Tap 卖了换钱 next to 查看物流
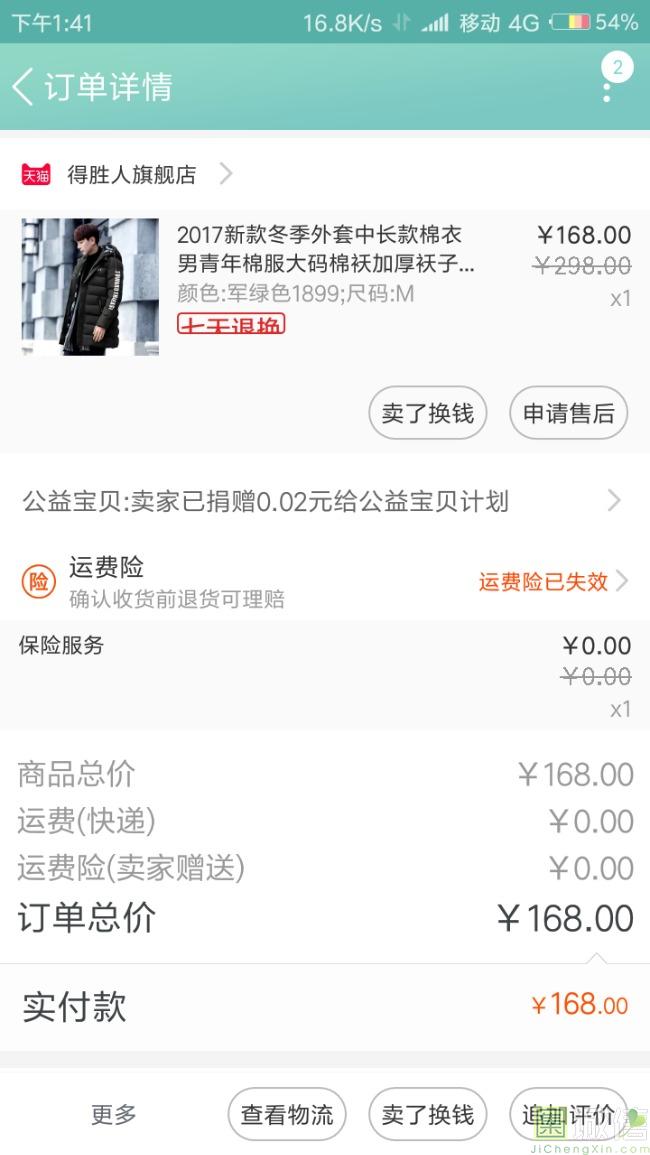Viewport: 650px width, 1155px height. (427, 1114)
